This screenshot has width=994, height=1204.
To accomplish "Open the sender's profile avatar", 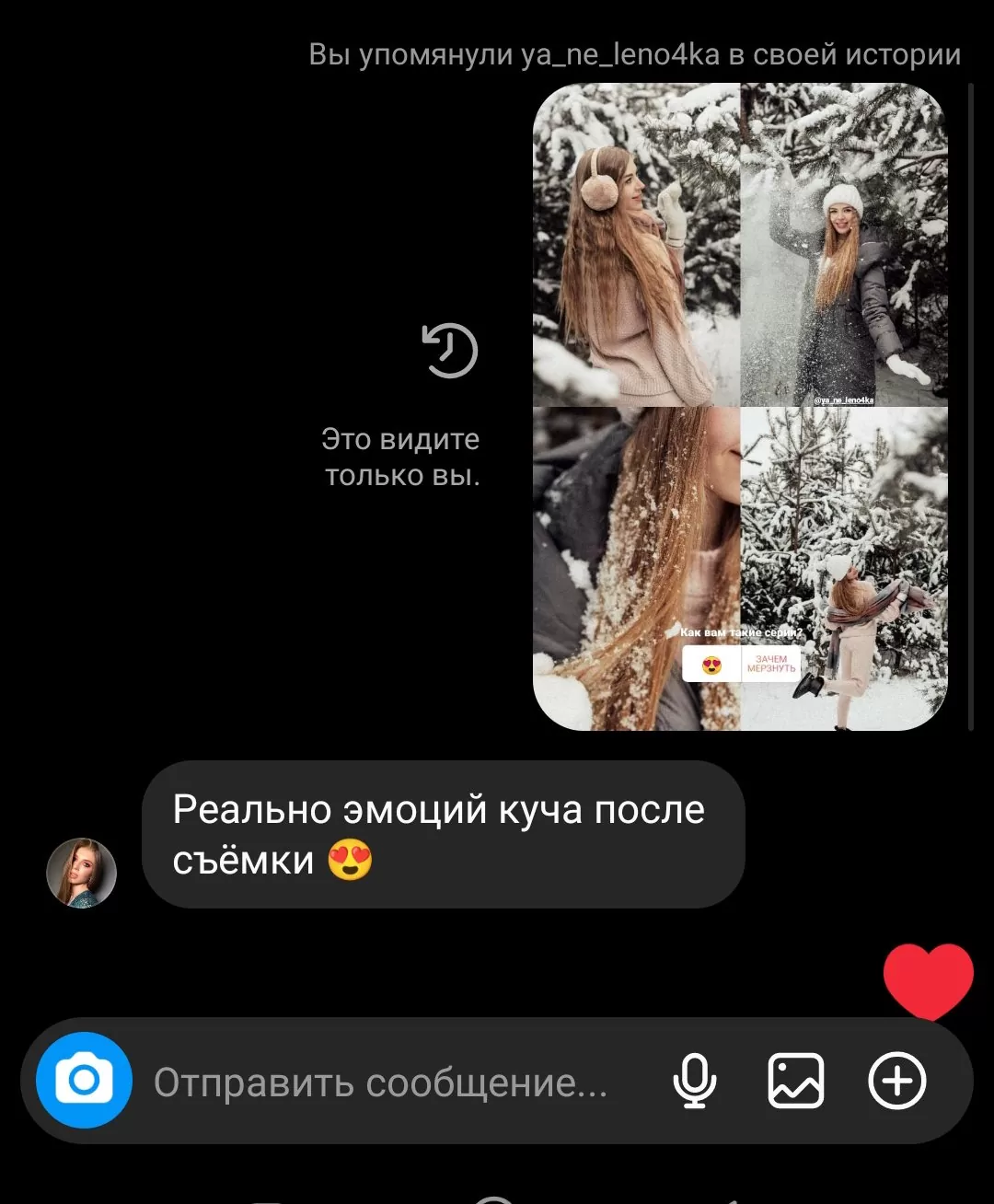I will click(82, 873).
